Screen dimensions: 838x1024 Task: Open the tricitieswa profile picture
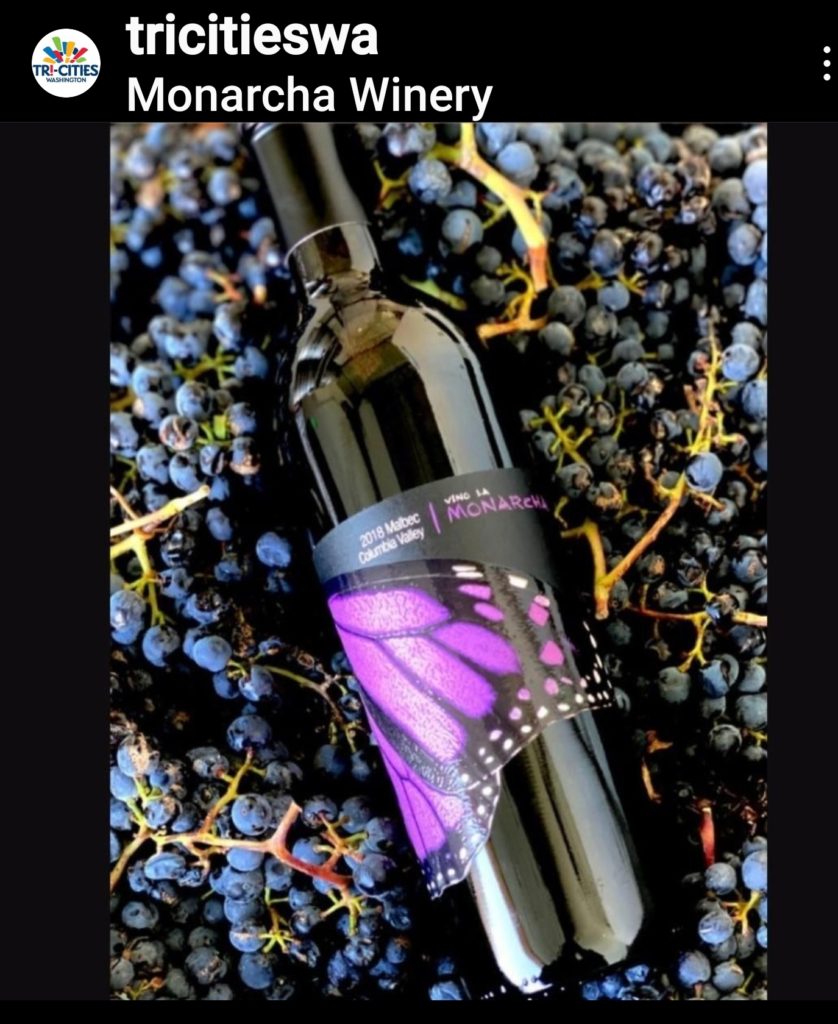click(66, 63)
